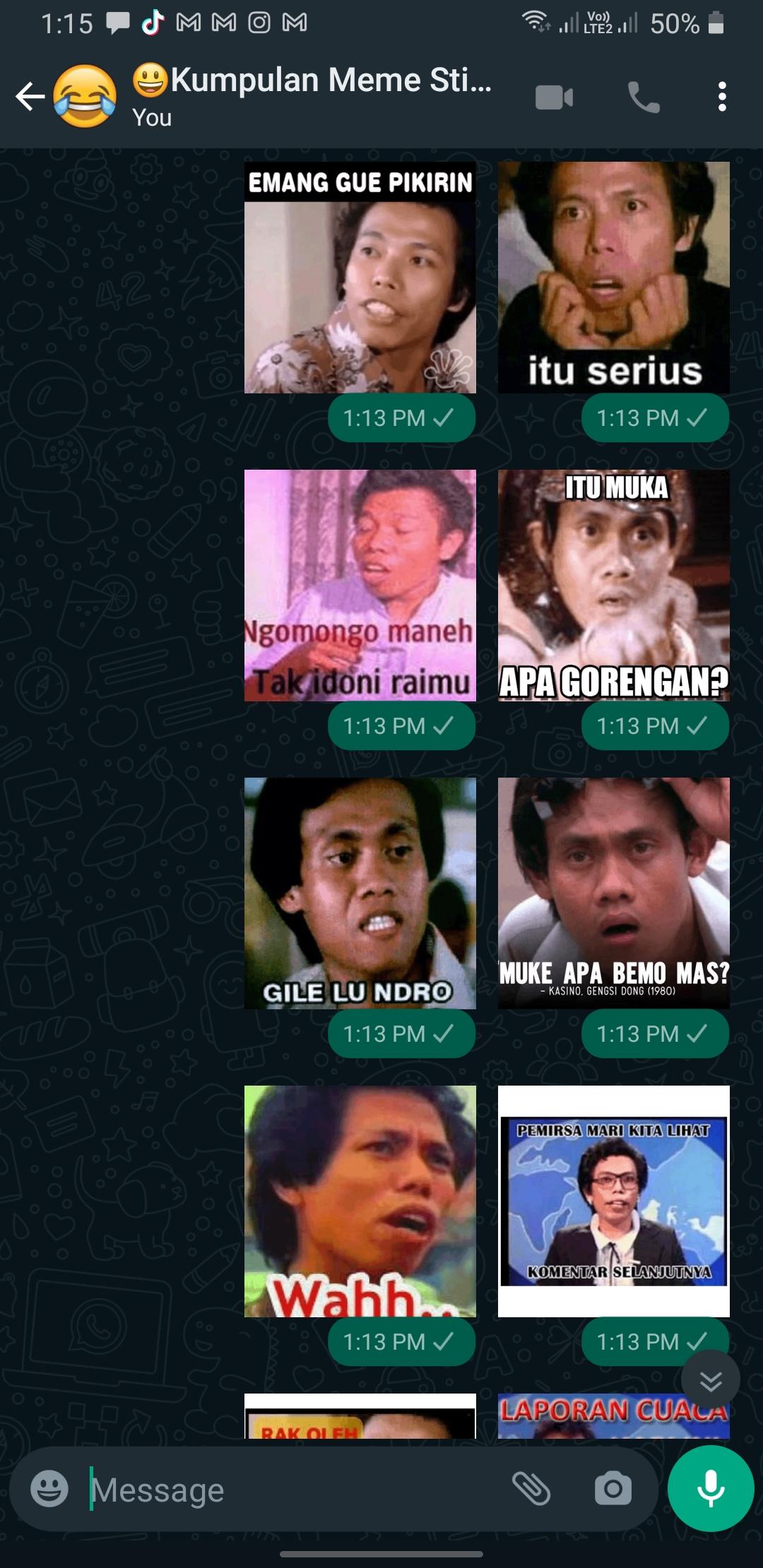View the ITU MUKA APA GORENGAN sticker
The width and height of the screenshot is (763, 1568).
point(614,586)
